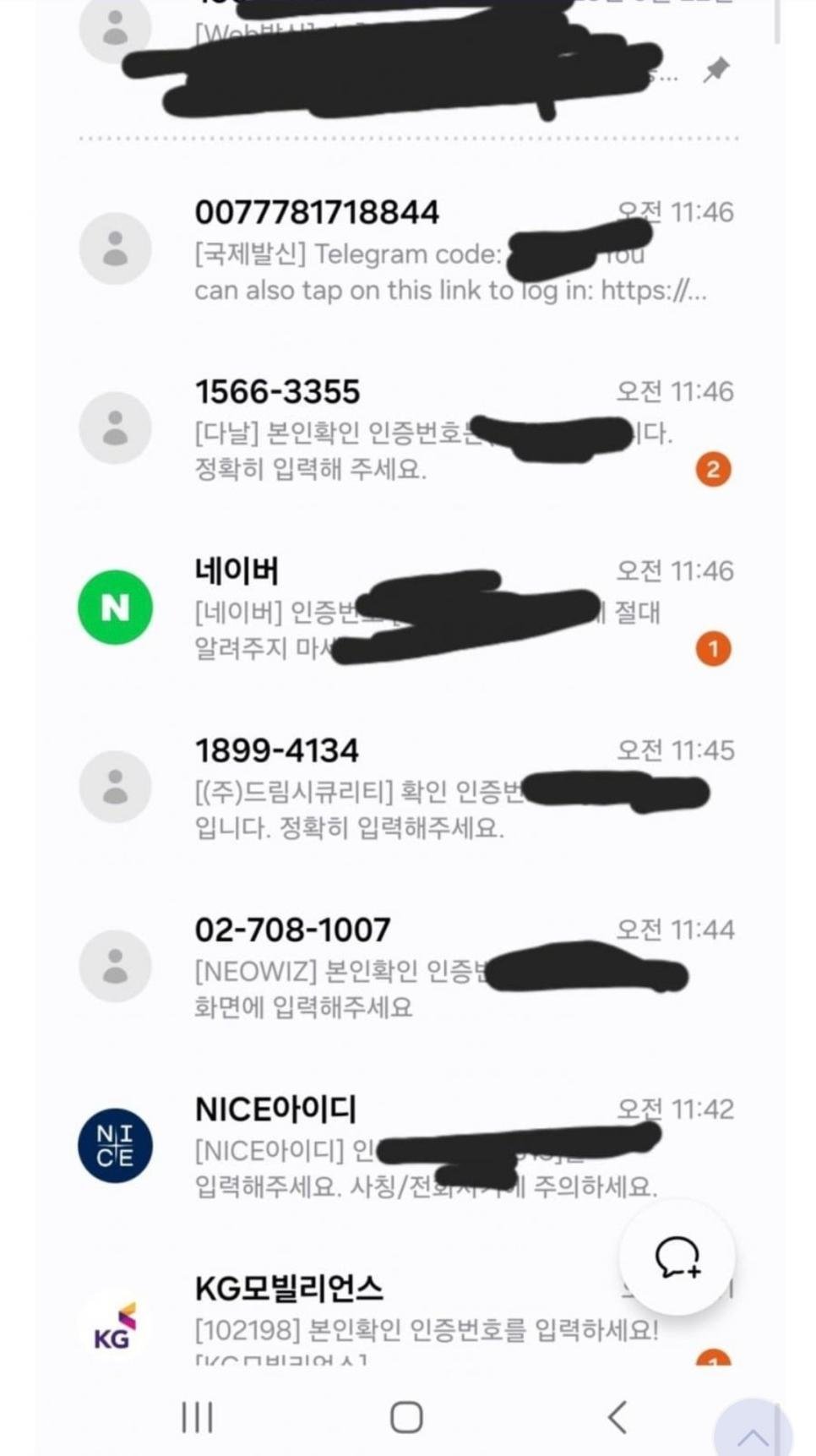The image size is (816, 1456).
Task: Open the 네이버 message thread
Action: (405, 608)
